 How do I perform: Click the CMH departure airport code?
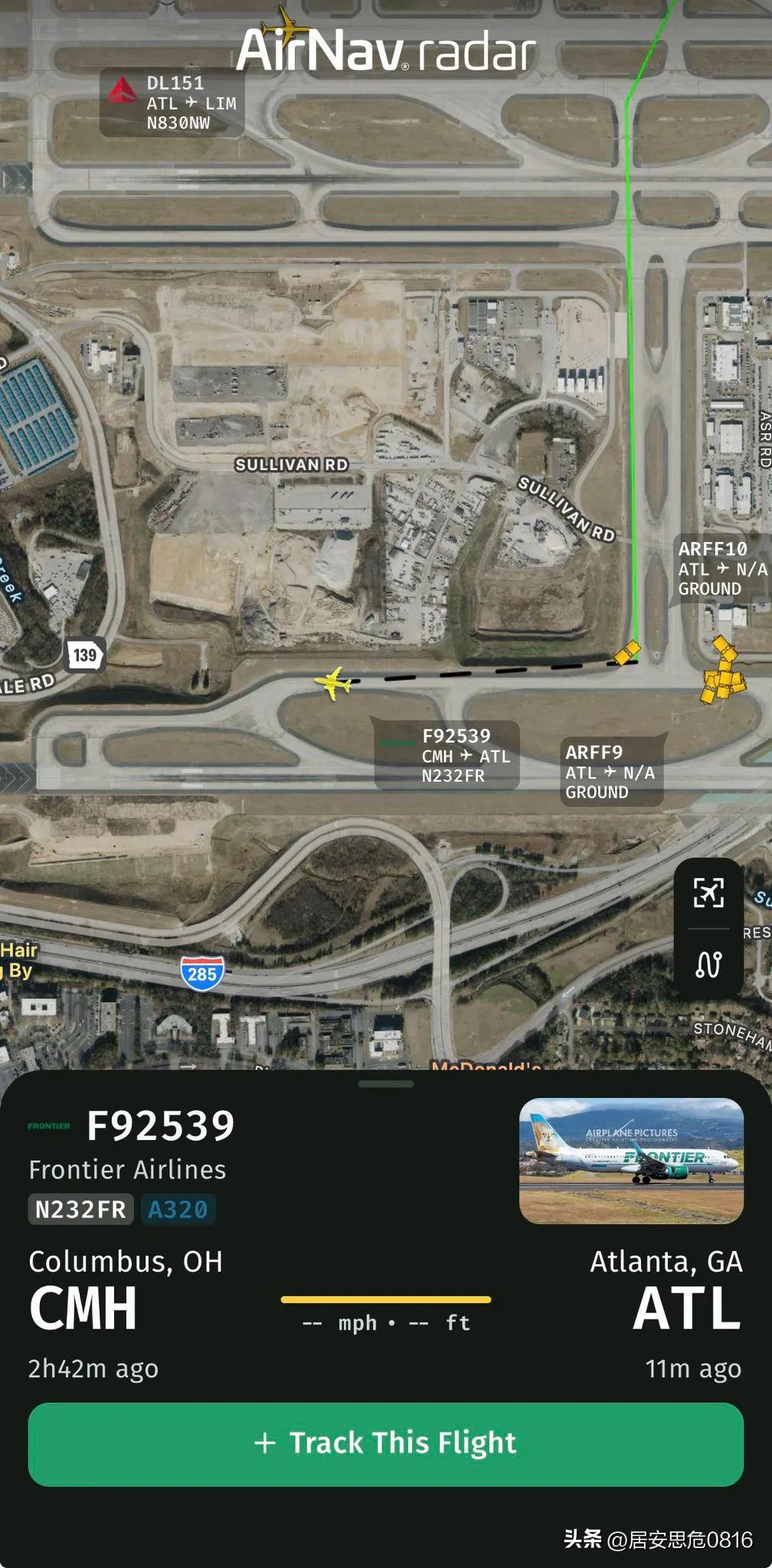83,1308
